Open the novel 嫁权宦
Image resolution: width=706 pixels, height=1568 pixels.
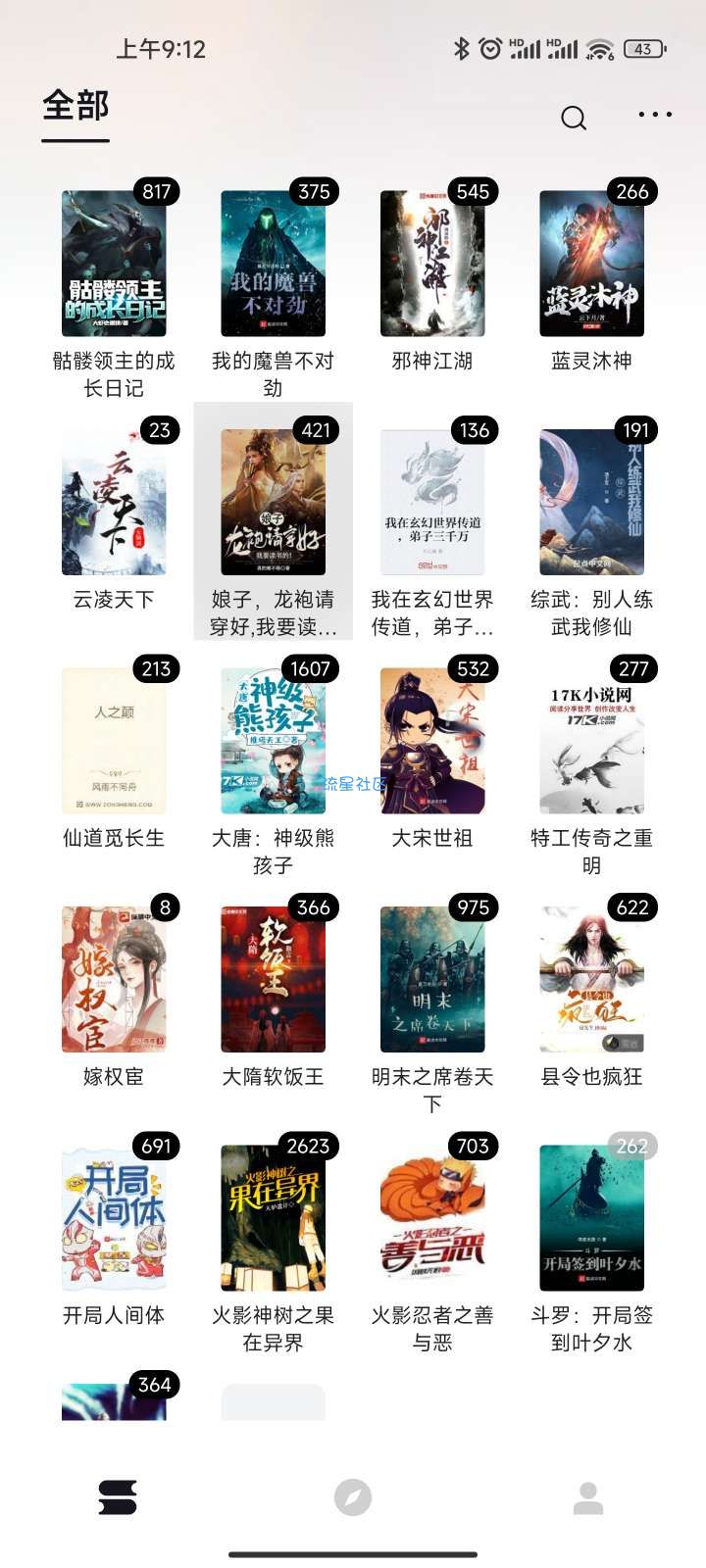[114, 979]
